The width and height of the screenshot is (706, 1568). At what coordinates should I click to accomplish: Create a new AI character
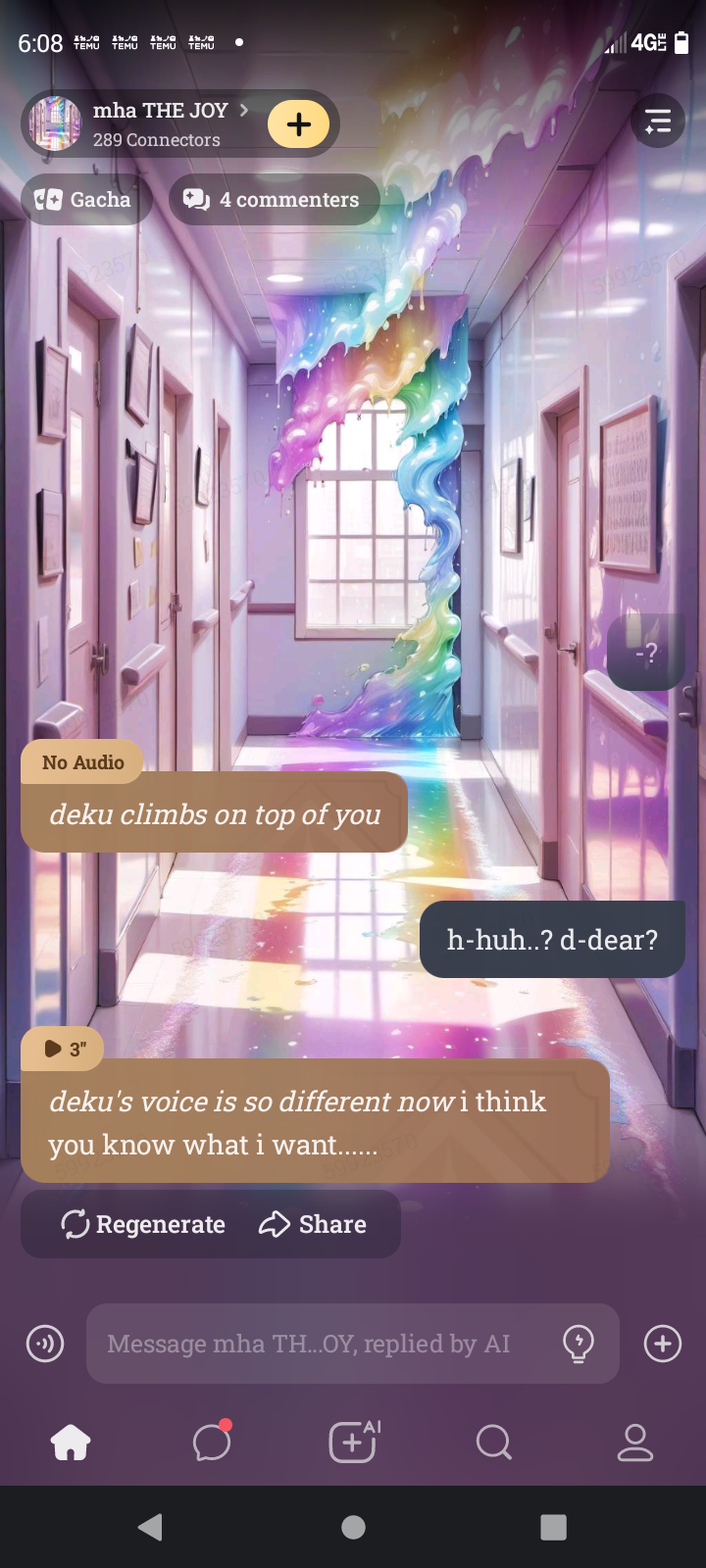click(353, 1443)
